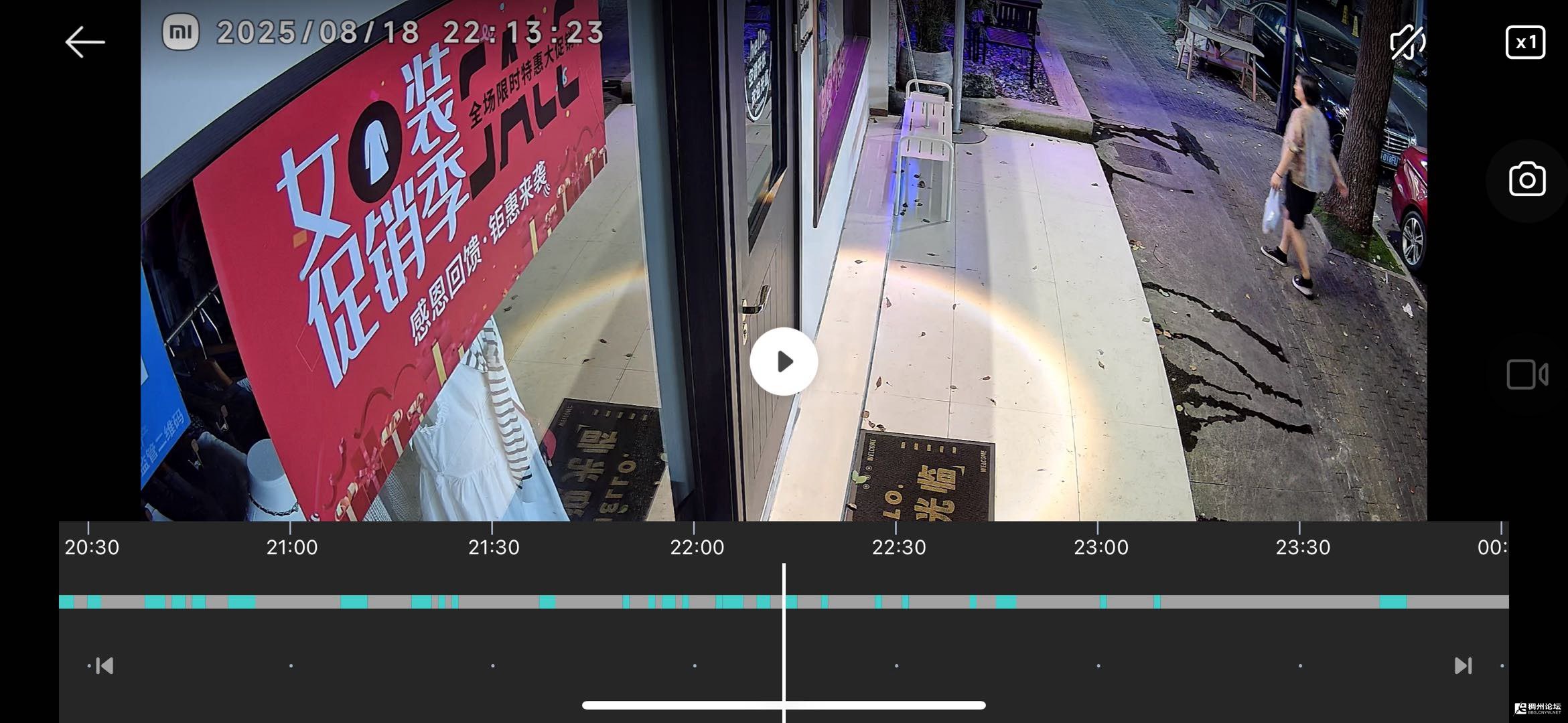Start recording a video clip

[1526, 374]
